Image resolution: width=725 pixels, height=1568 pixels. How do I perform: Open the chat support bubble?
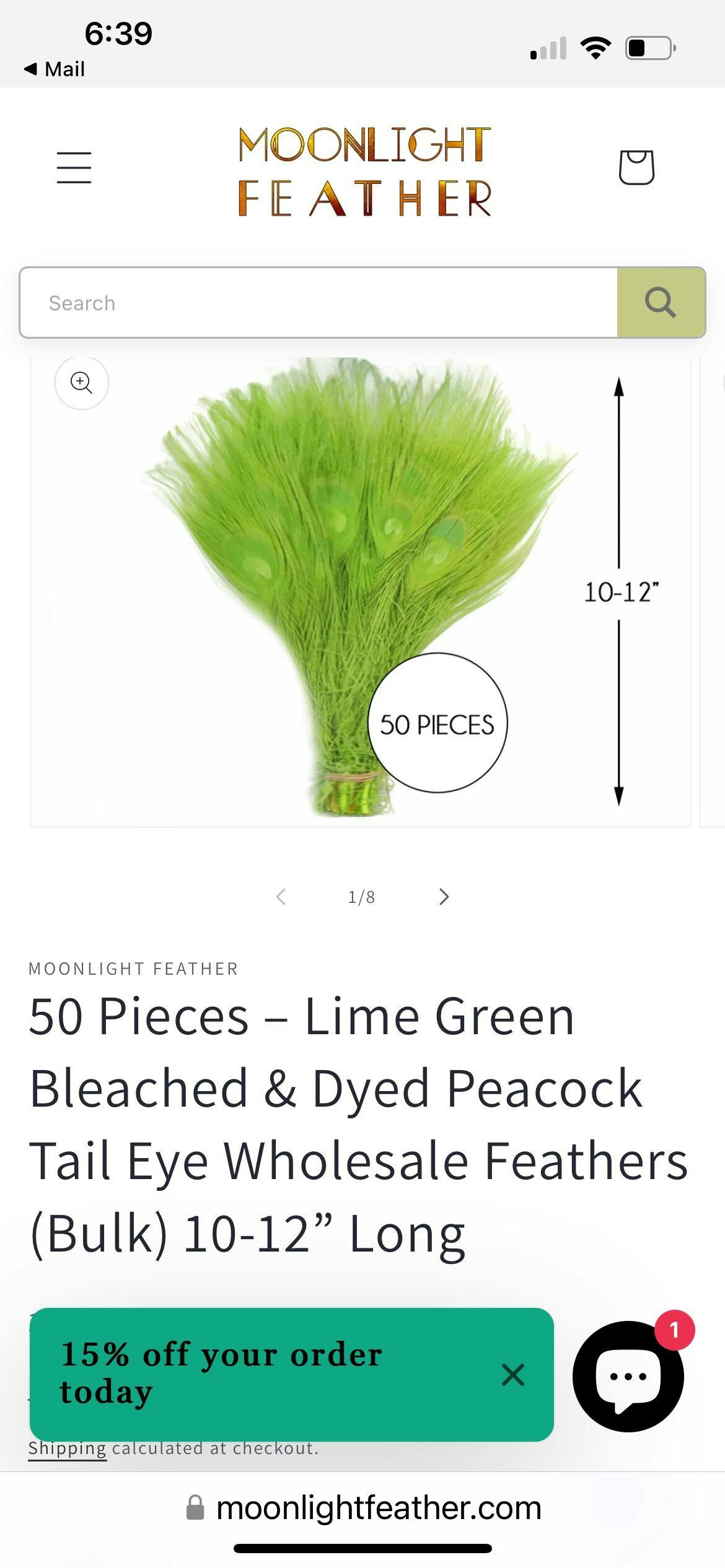coord(628,1377)
